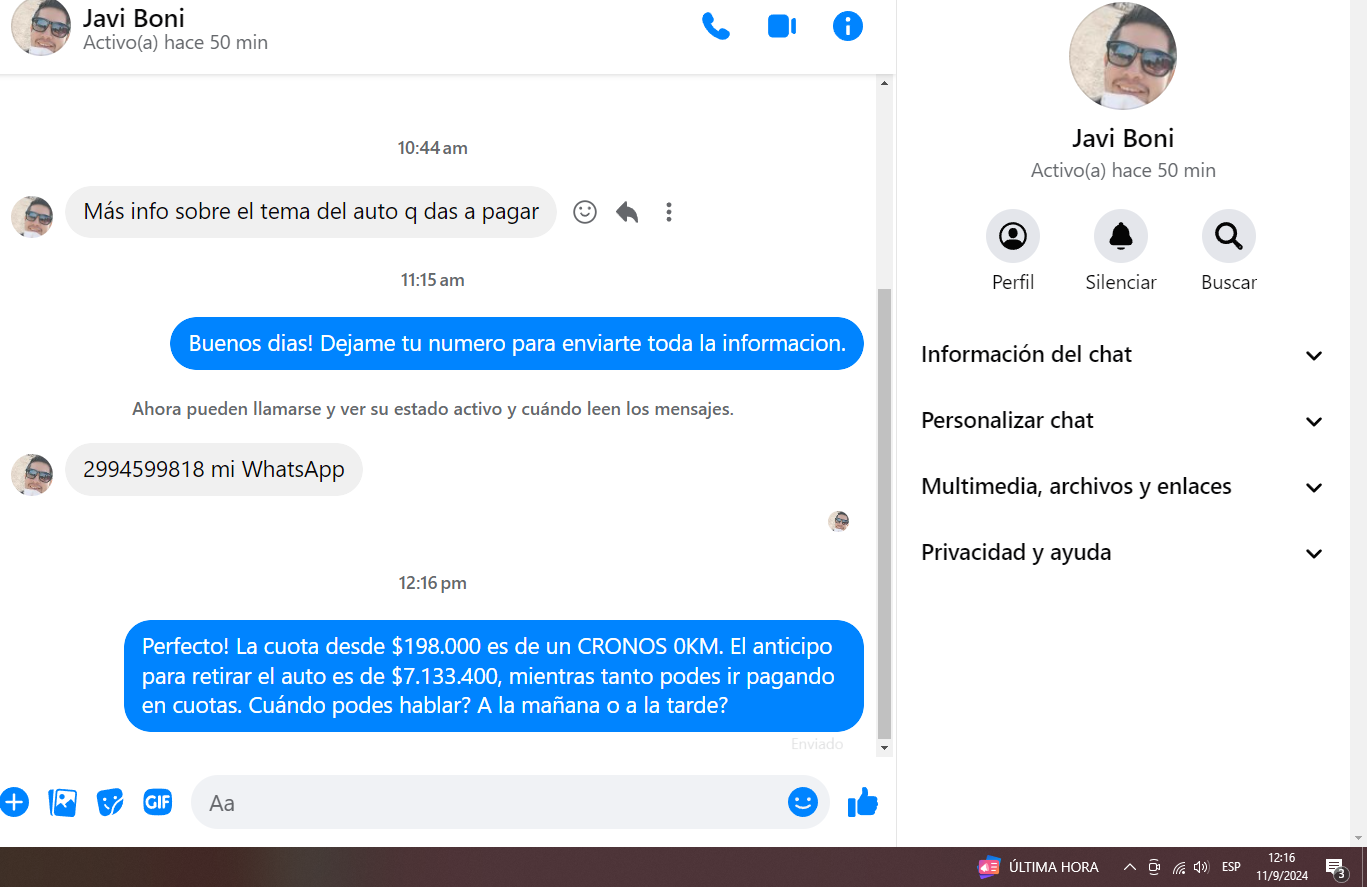Viewport: 1367px width, 887px height.
Task: Open the GIF picker
Action: click(158, 802)
